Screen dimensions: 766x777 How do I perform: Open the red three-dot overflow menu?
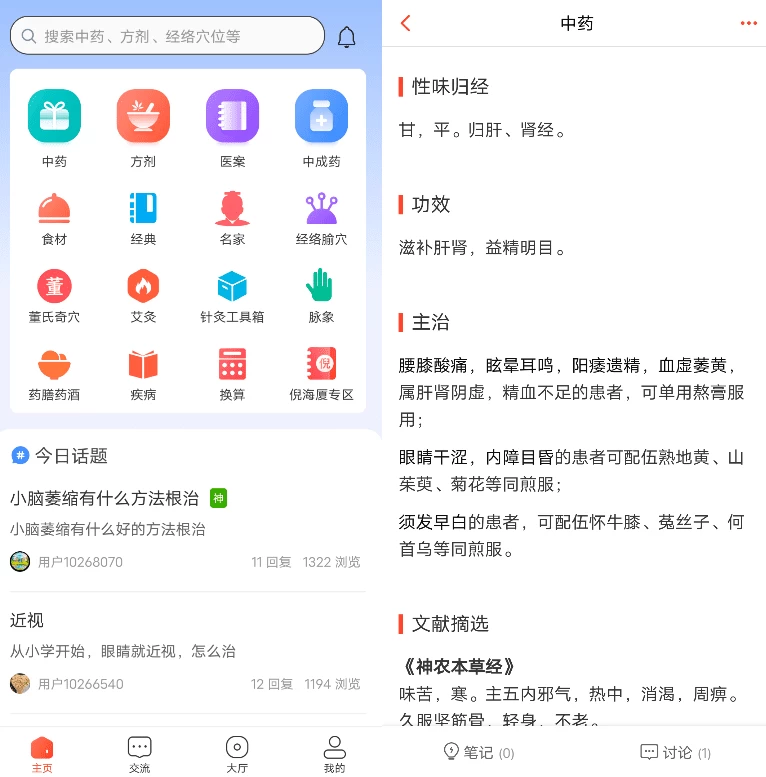[748, 23]
